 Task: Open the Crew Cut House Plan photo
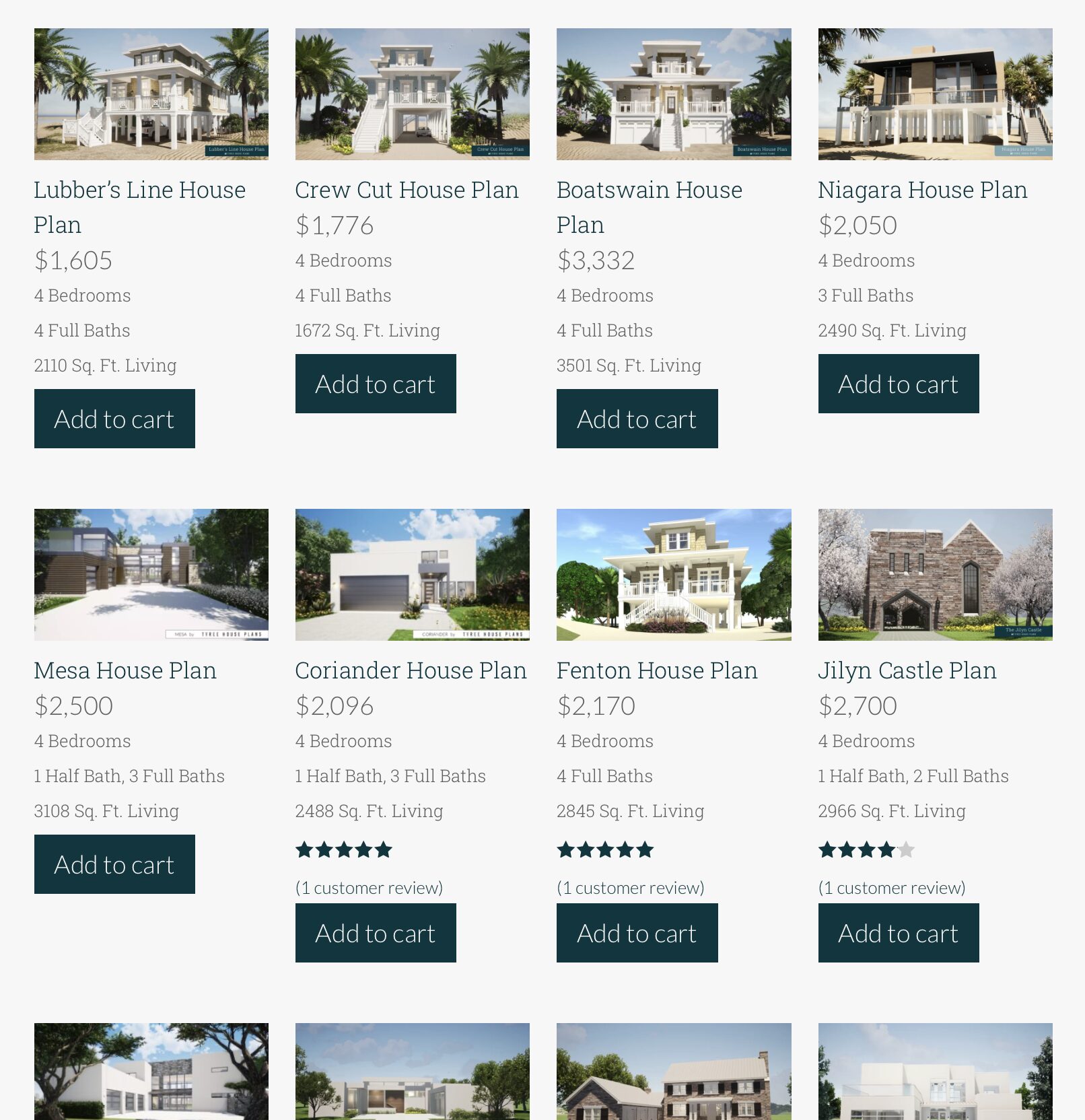point(412,94)
